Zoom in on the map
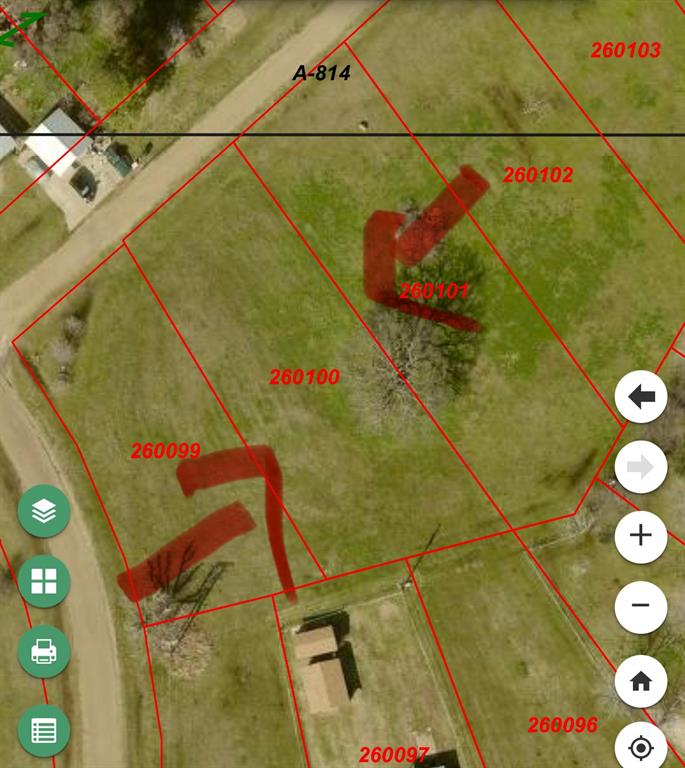 coord(641,535)
